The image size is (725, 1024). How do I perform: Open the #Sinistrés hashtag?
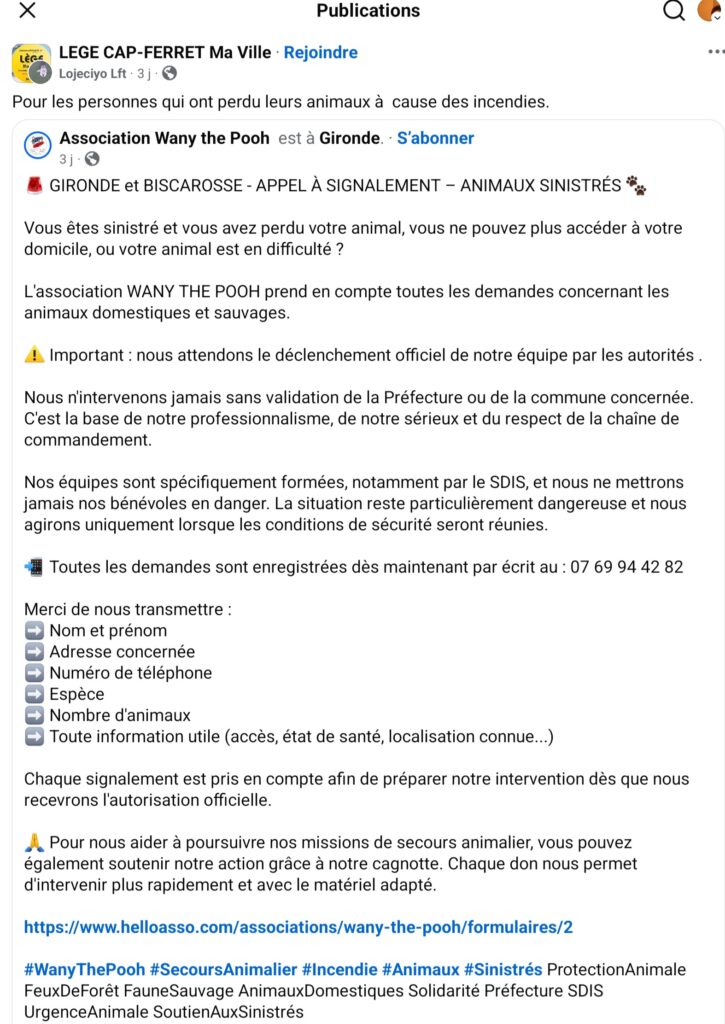(503, 969)
